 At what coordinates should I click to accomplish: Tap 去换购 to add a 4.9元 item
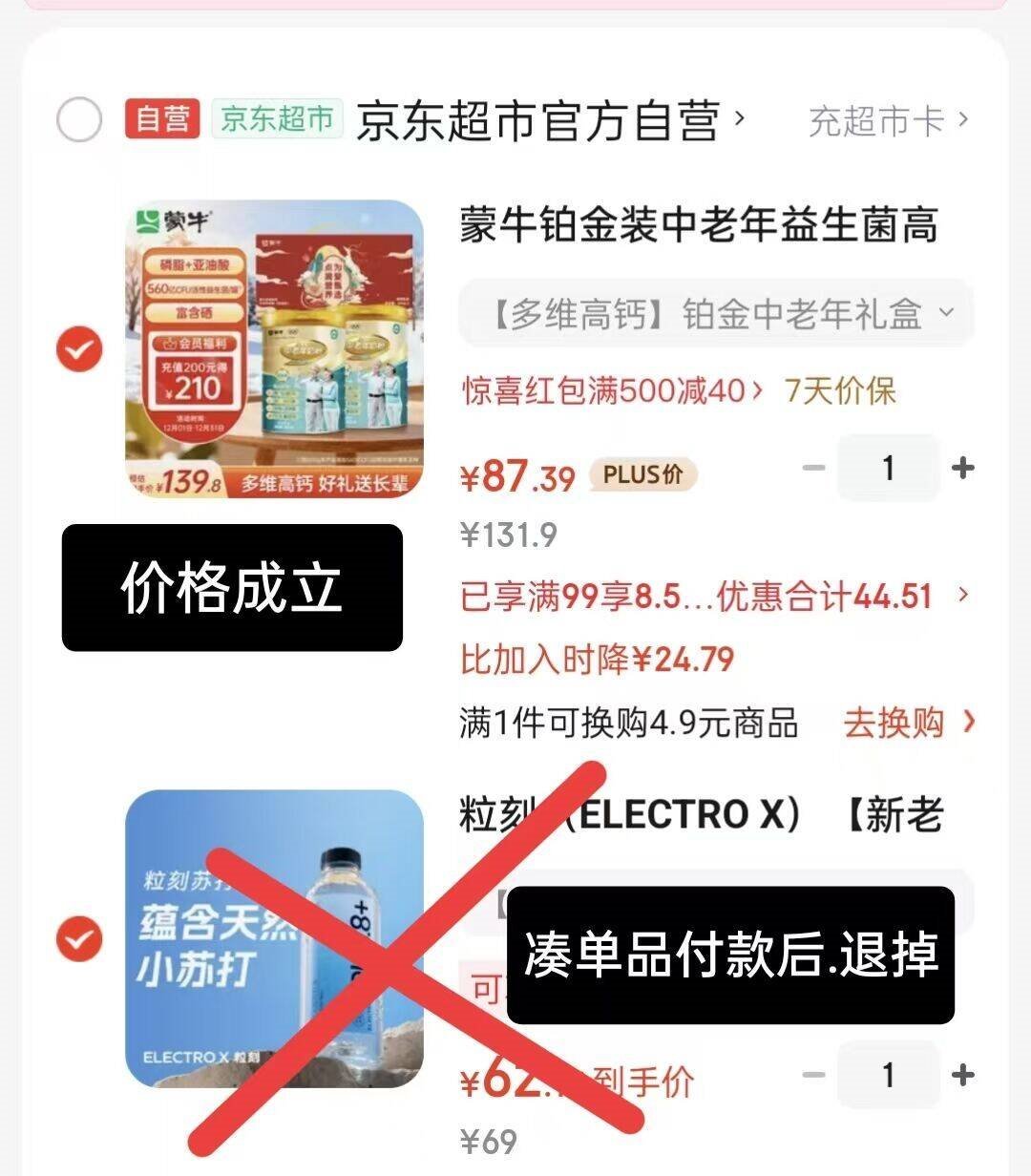click(908, 723)
